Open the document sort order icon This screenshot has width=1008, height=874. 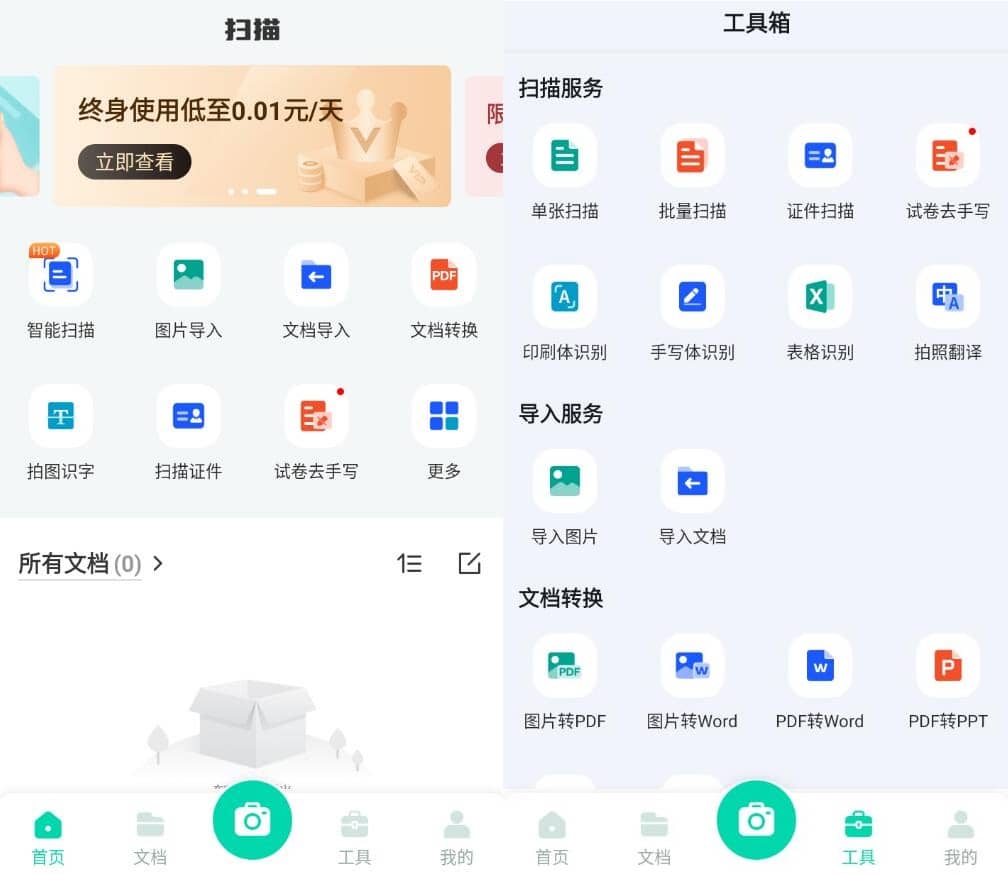click(410, 564)
